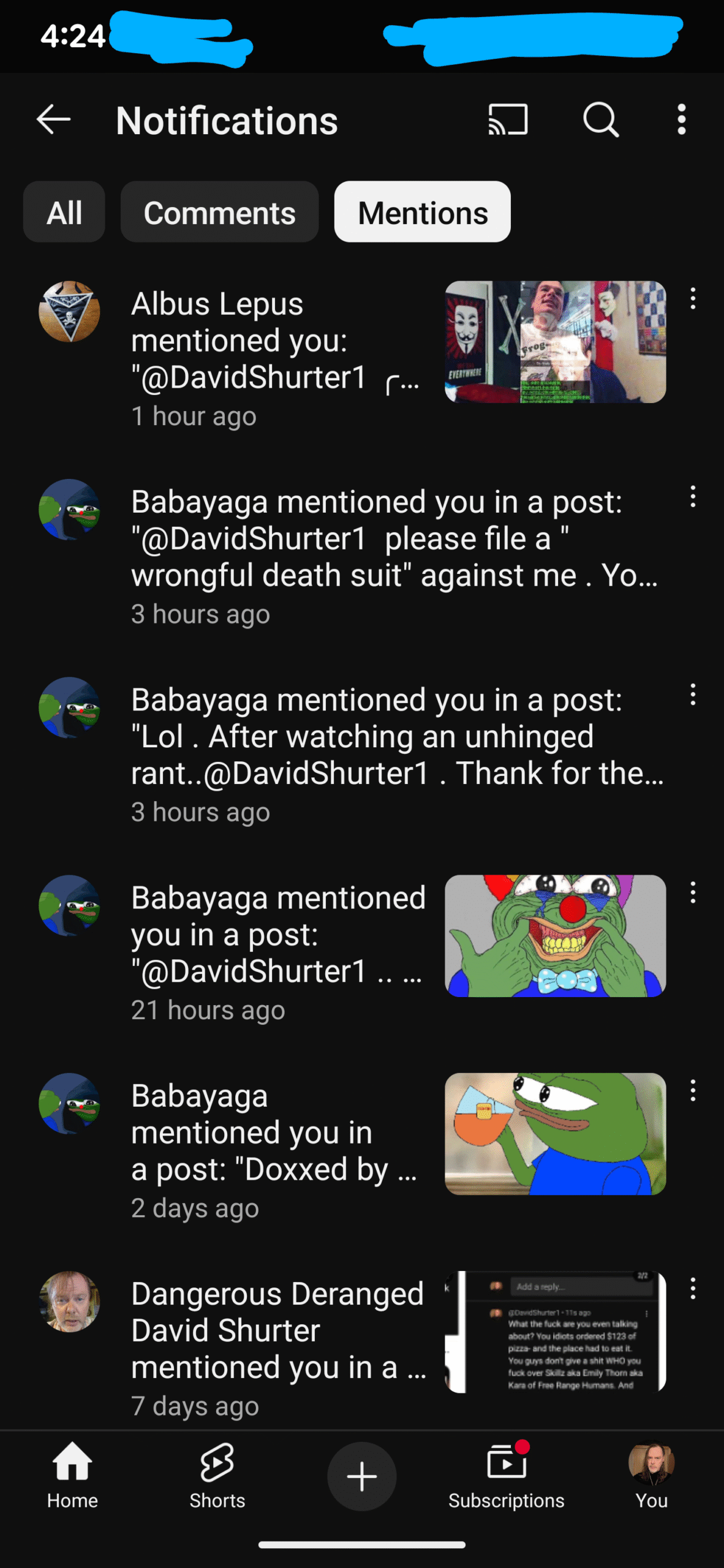Viewport: 724px width, 1568px height.
Task: Open the cast to device icon
Action: coord(507,119)
